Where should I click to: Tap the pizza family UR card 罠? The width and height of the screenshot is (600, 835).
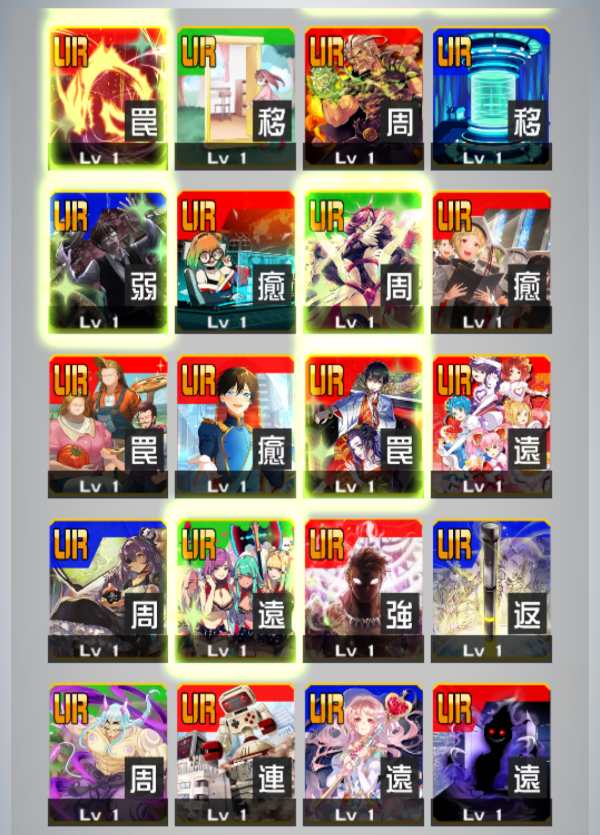pos(108,427)
